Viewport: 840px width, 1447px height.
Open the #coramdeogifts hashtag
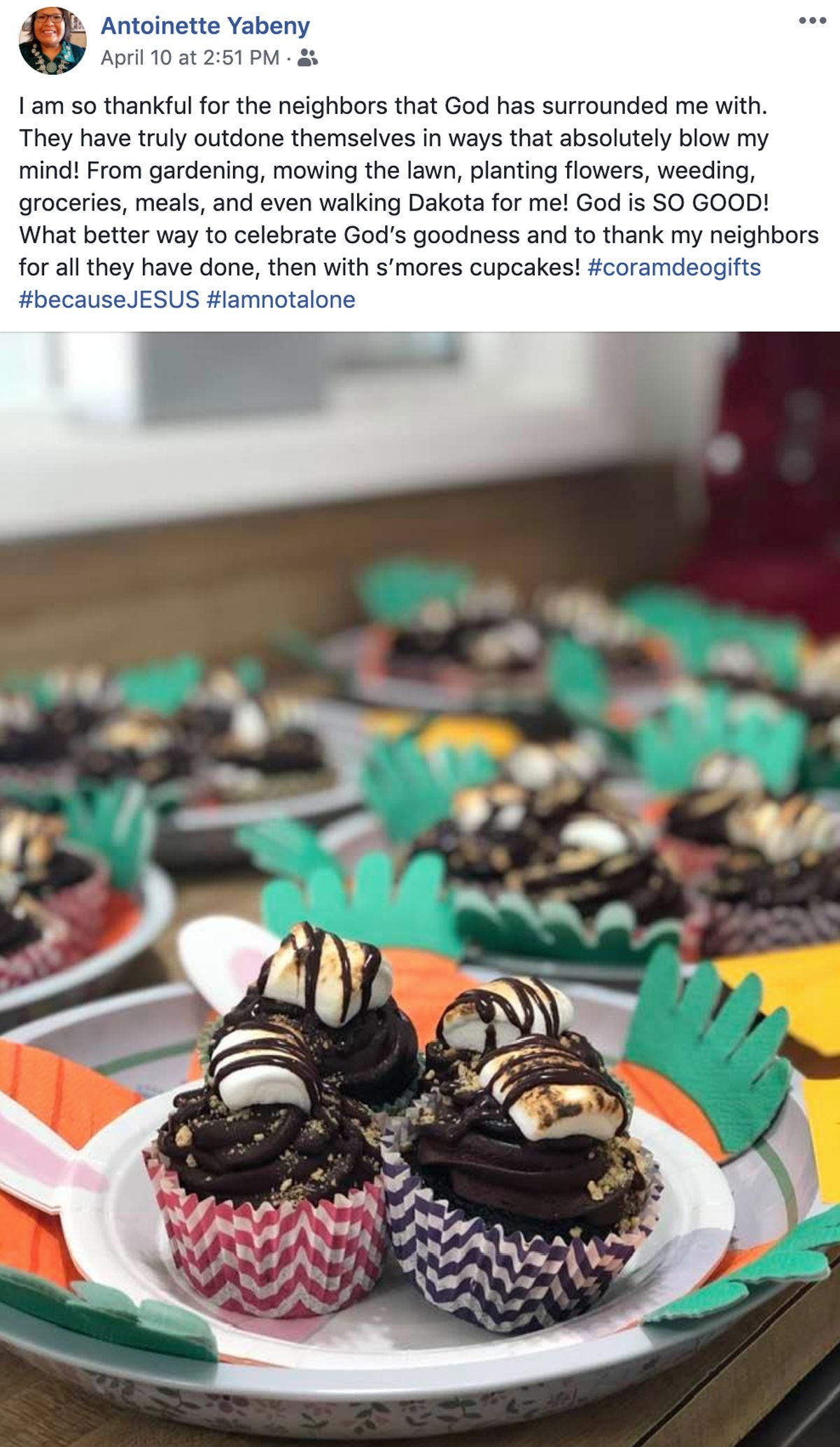click(674, 267)
